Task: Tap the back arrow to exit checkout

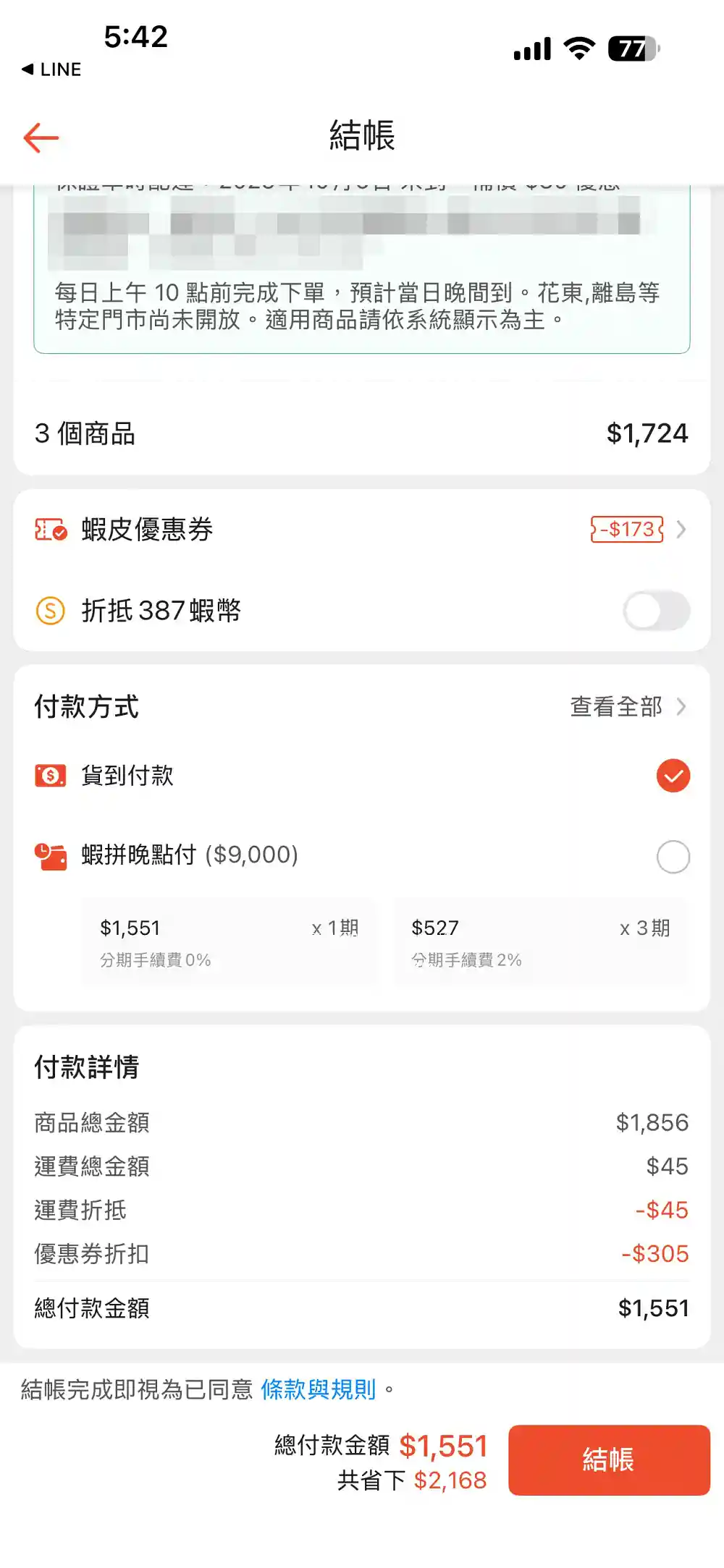Action: pos(40,136)
